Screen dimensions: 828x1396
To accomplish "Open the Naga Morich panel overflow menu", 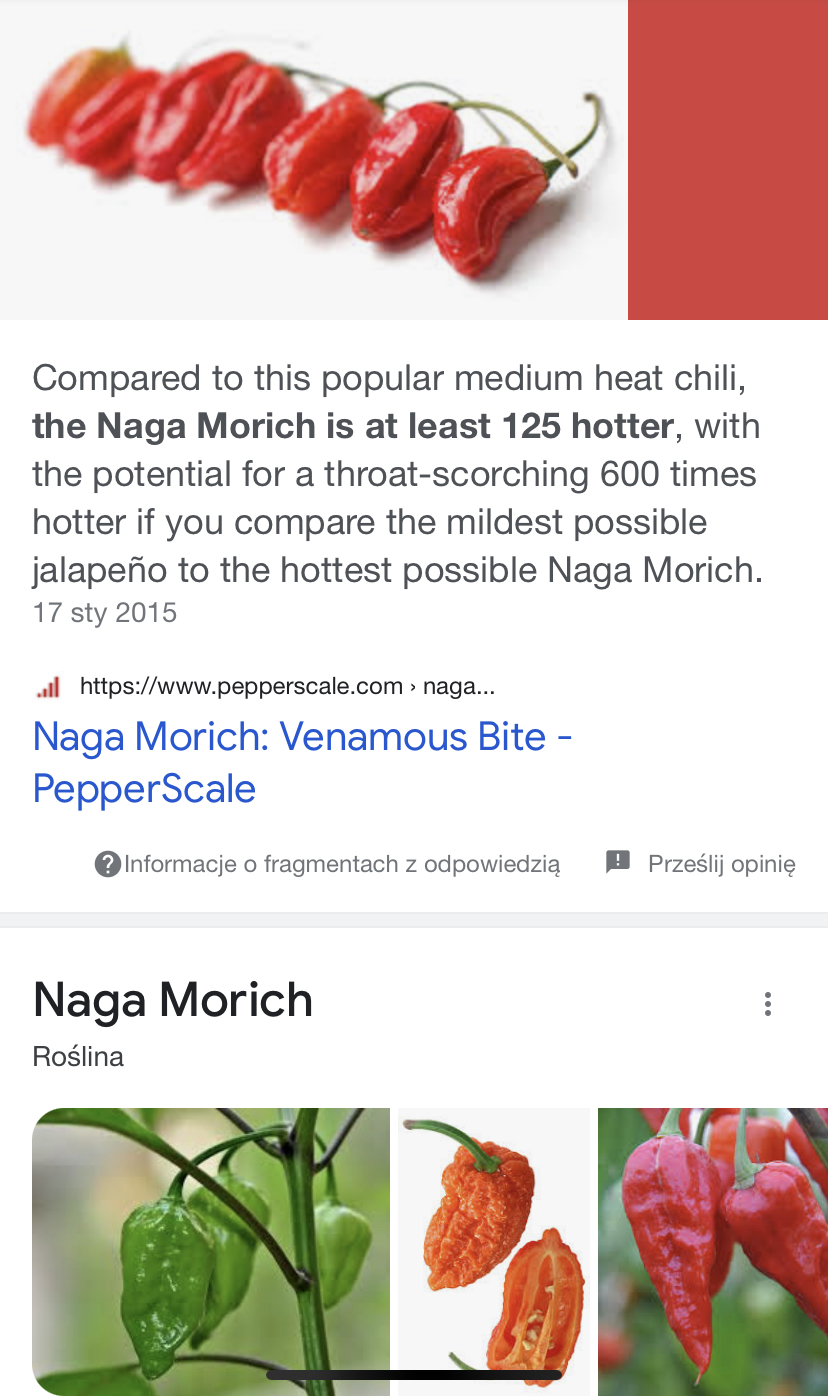I will point(767,1003).
